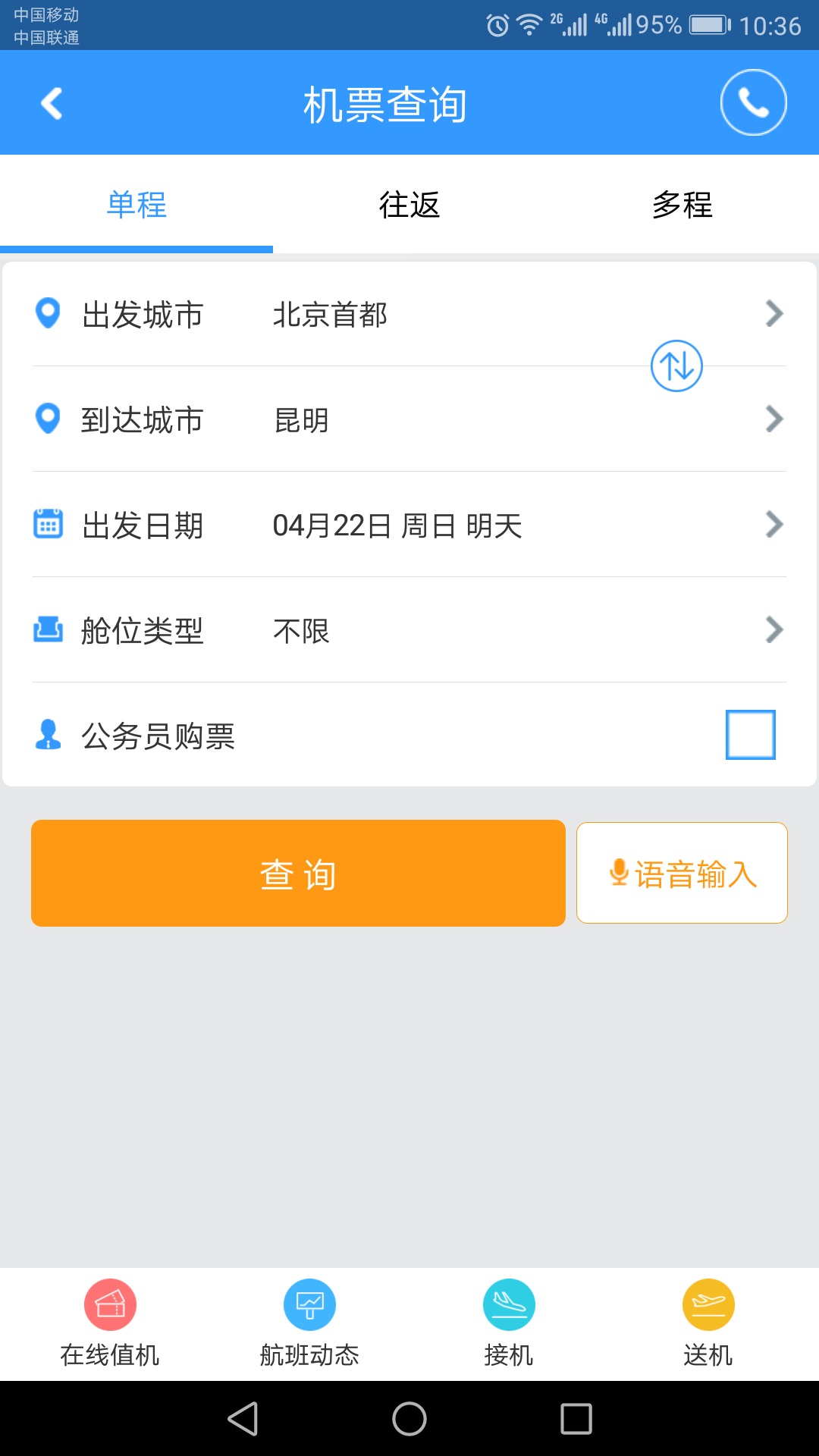819x1456 pixels.
Task: Check the 公务员购票 checkbox
Action: tap(750, 734)
